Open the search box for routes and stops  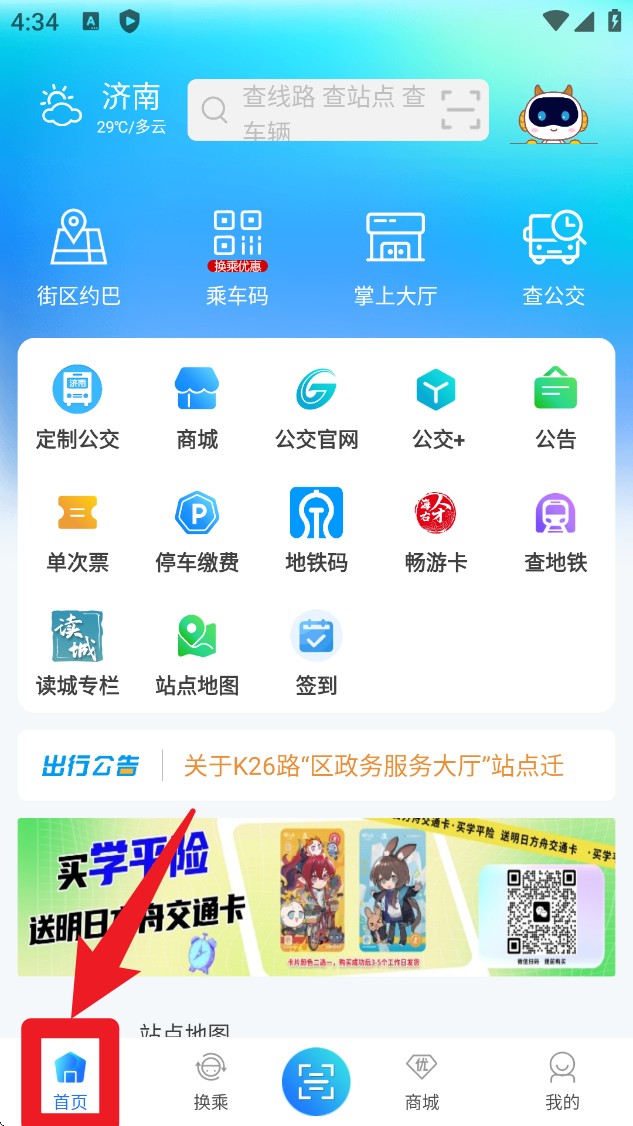click(320, 110)
